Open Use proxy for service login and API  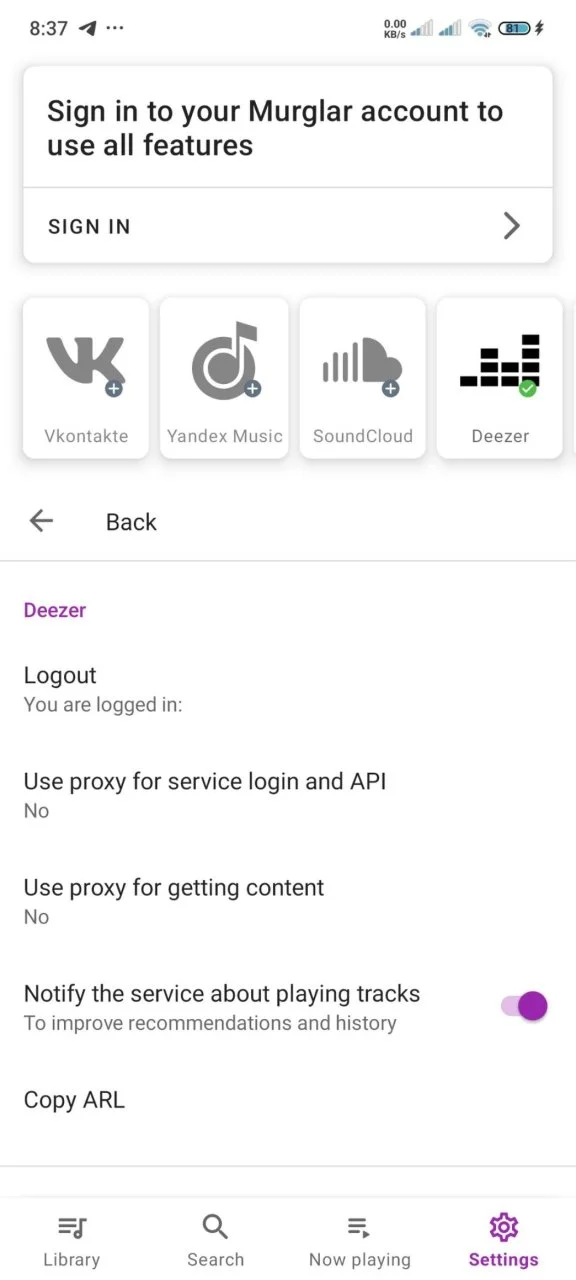[x=288, y=795]
